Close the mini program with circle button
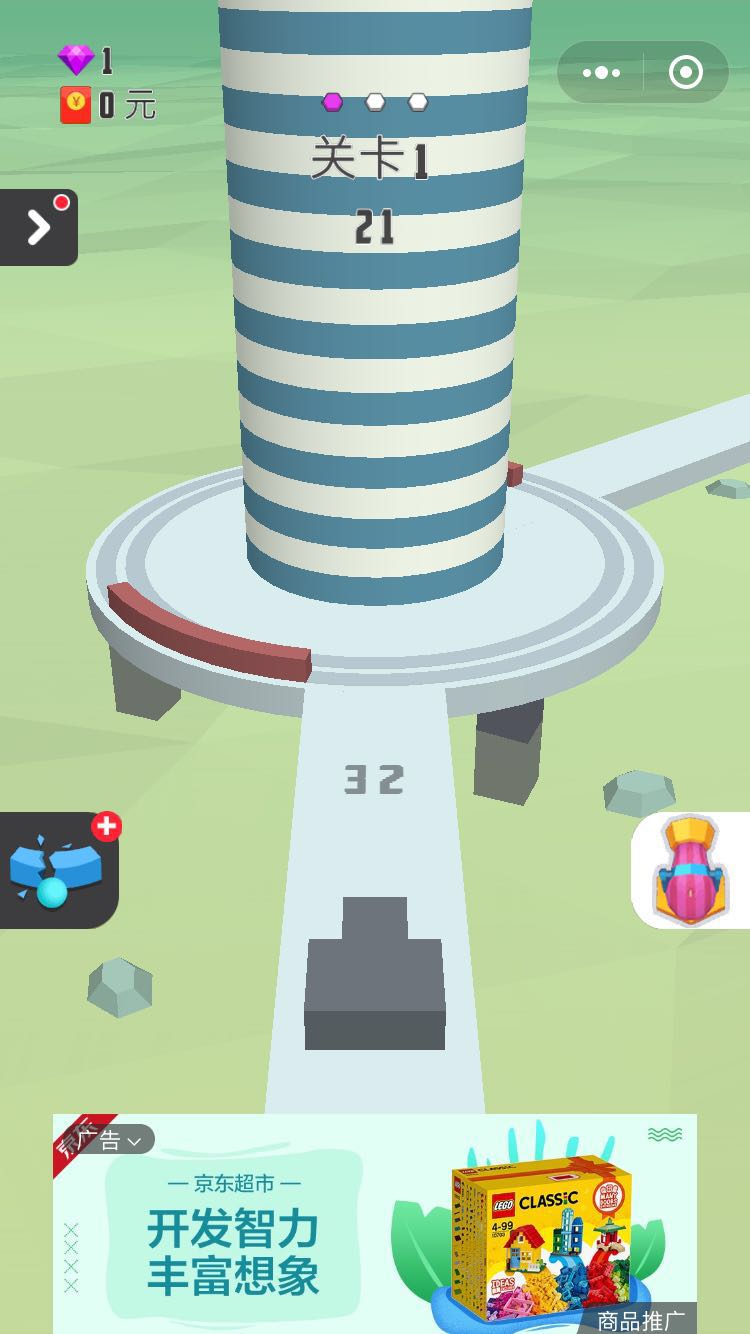 [686, 73]
